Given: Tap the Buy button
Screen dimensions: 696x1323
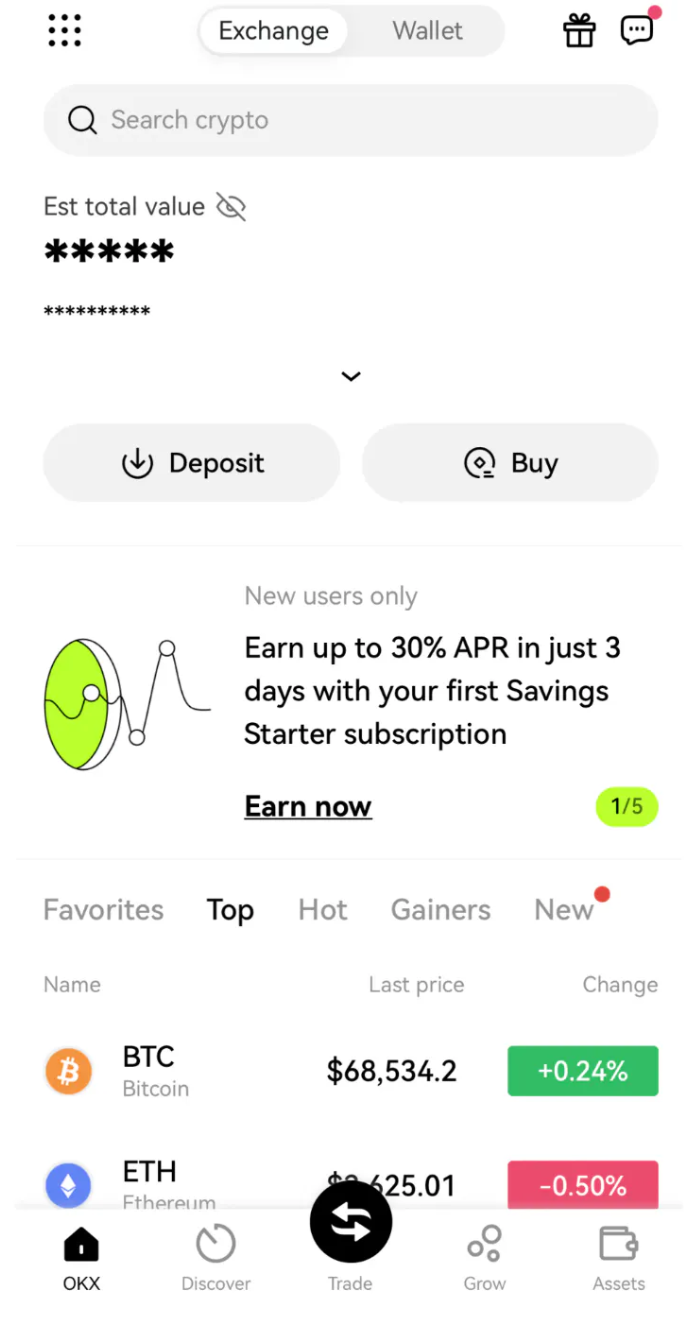Looking at the screenshot, I should 510,463.
